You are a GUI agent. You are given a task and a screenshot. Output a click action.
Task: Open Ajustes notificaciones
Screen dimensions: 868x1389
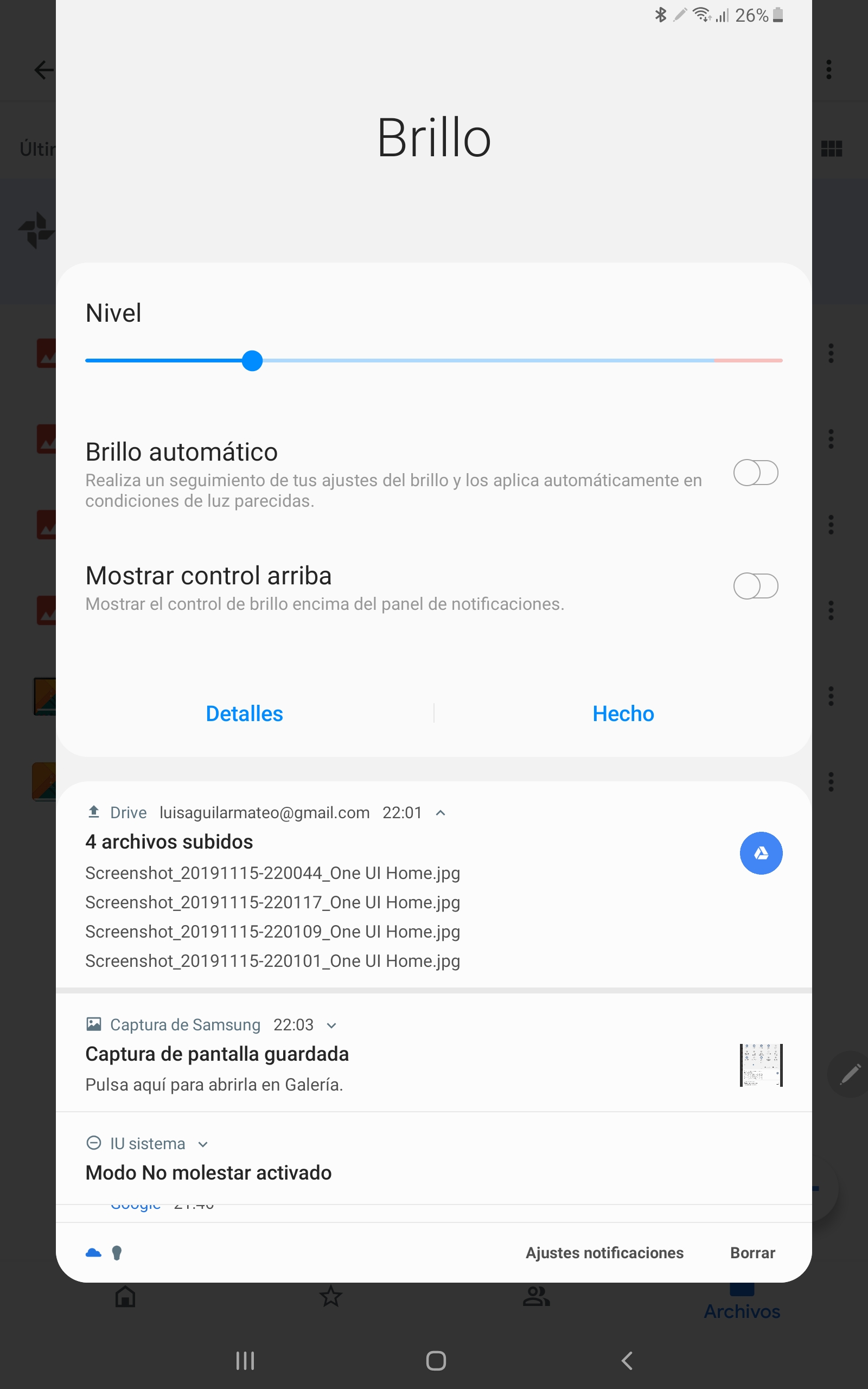[604, 1252]
